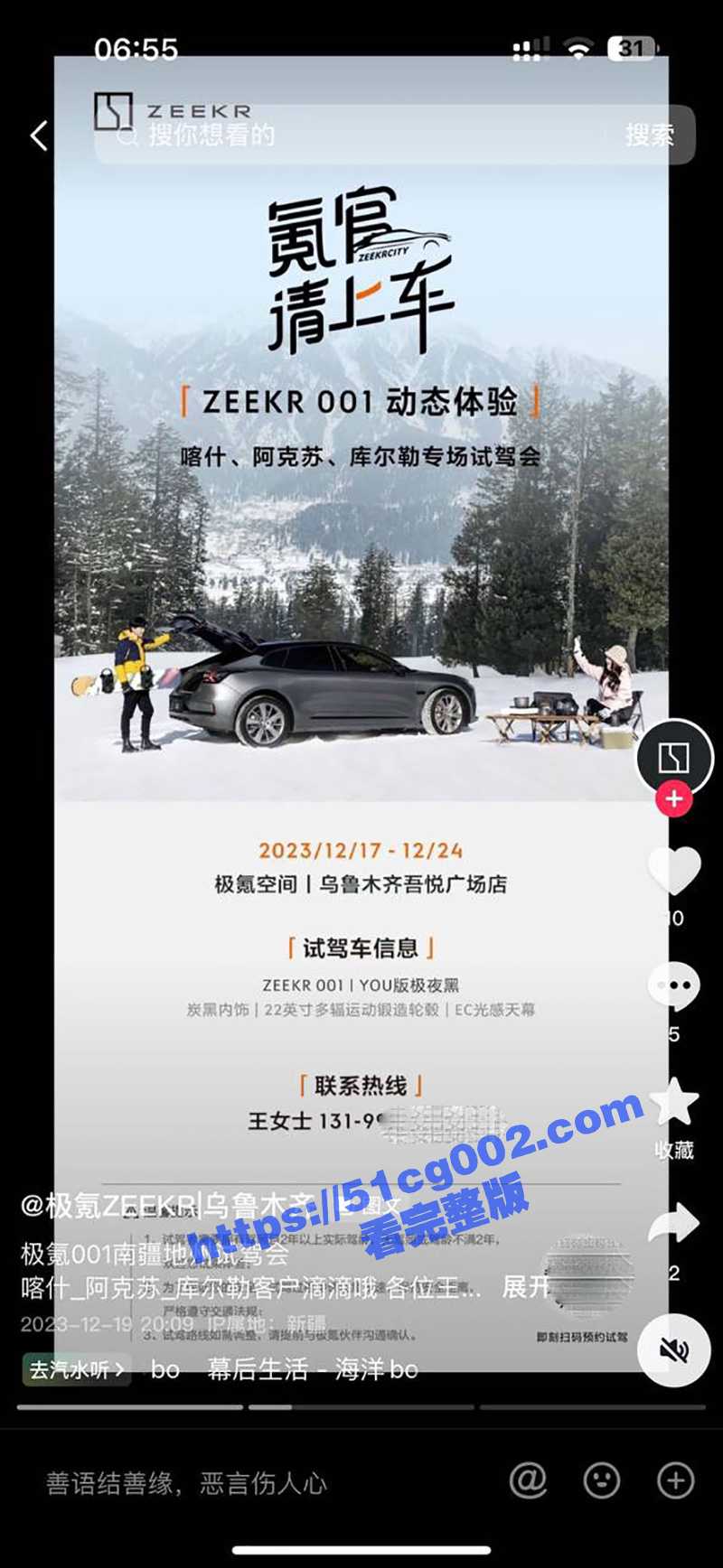
Task: Open the @极氪ZEEKR|乌鲁木齐 account name
Action: [x=167, y=1205]
